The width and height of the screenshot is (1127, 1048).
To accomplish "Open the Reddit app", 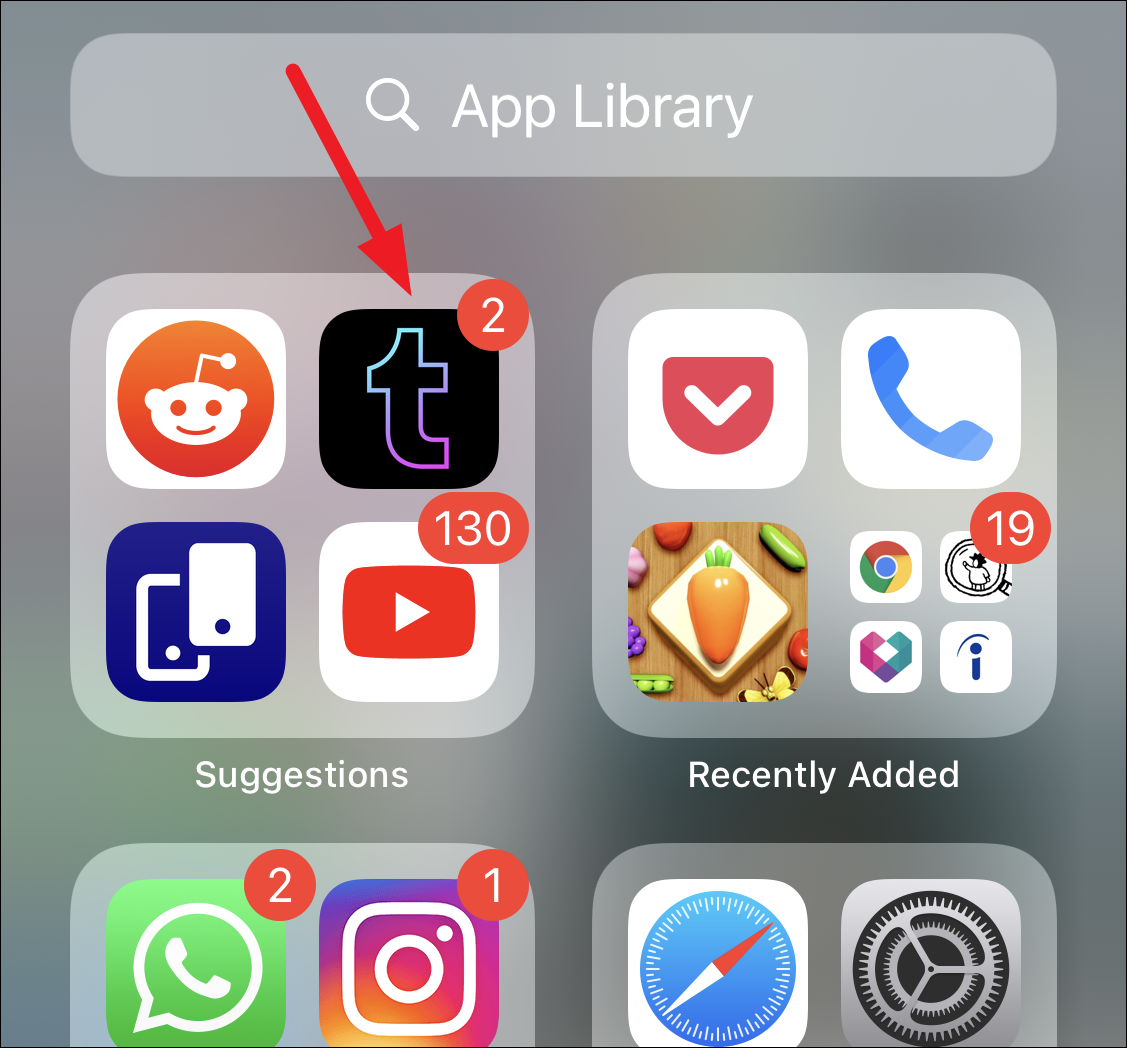I will (x=196, y=399).
